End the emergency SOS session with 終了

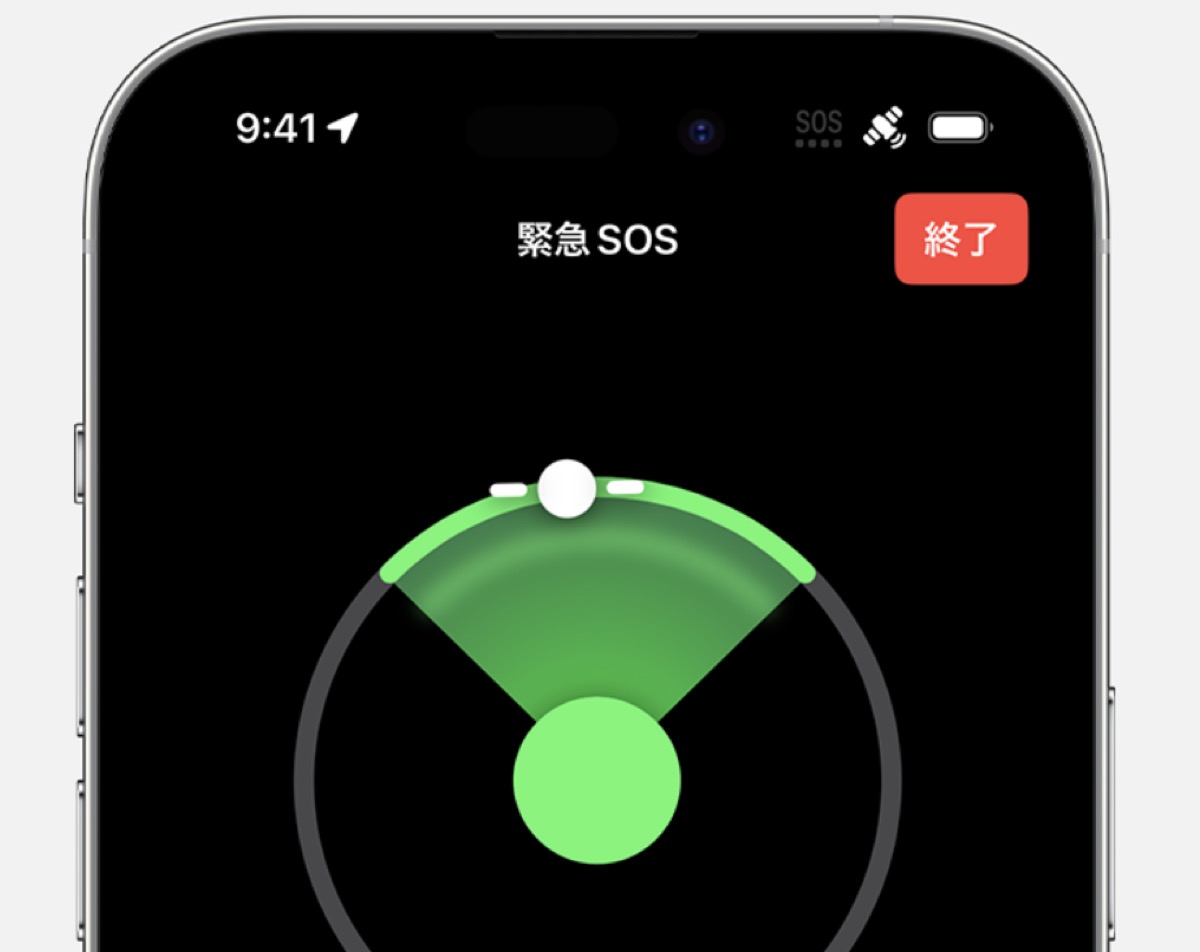[960, 239]
